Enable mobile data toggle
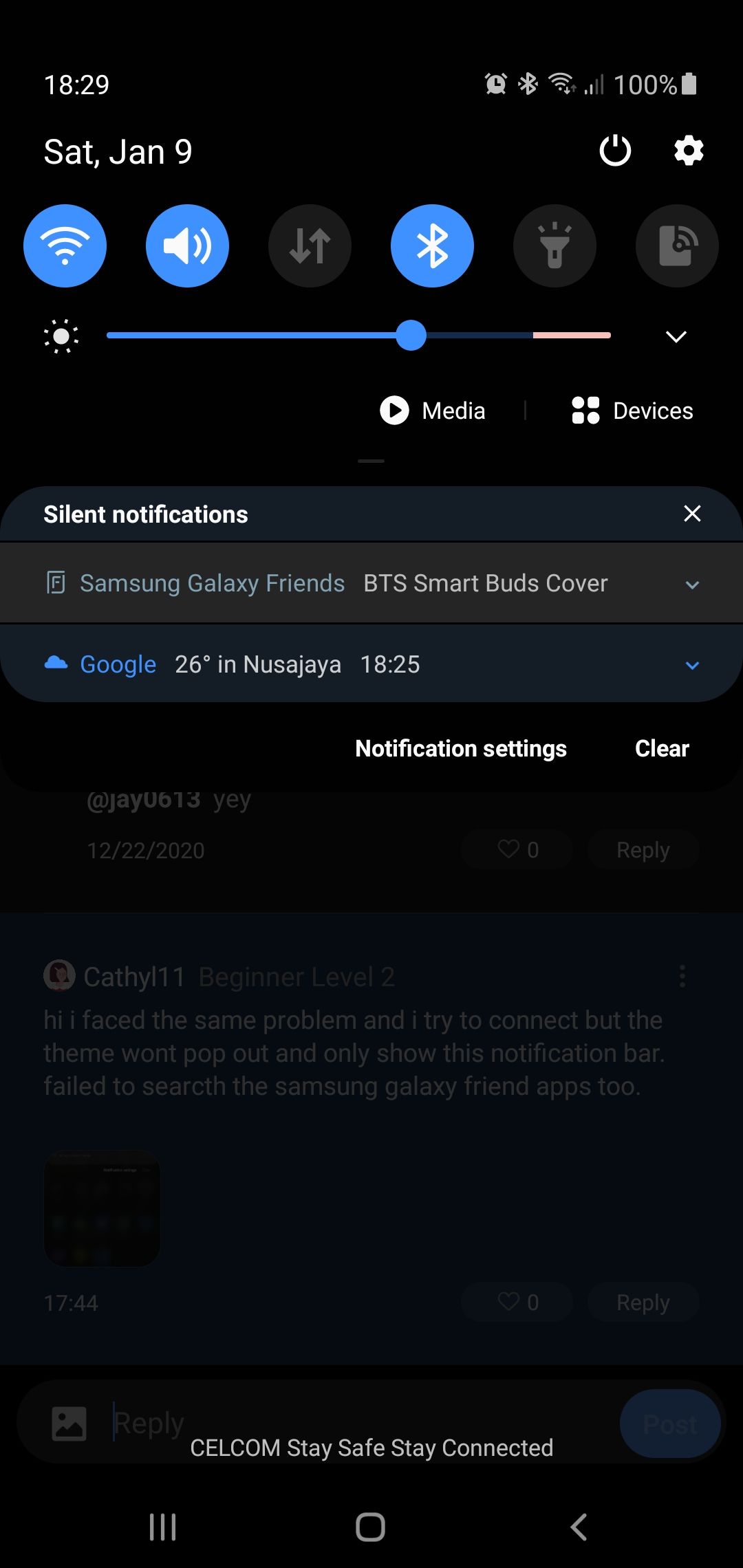This screenshot has width=743, height=1568. [x=310, y=246]
